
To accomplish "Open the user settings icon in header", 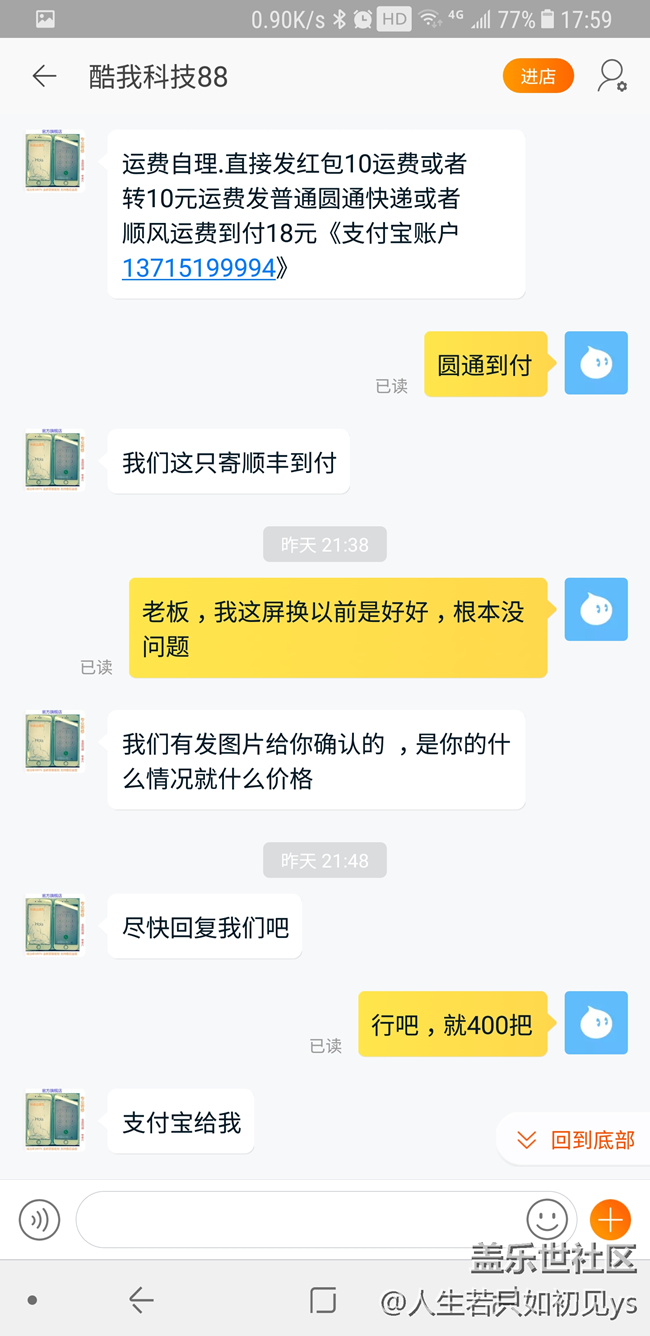I will coord(611,76).
